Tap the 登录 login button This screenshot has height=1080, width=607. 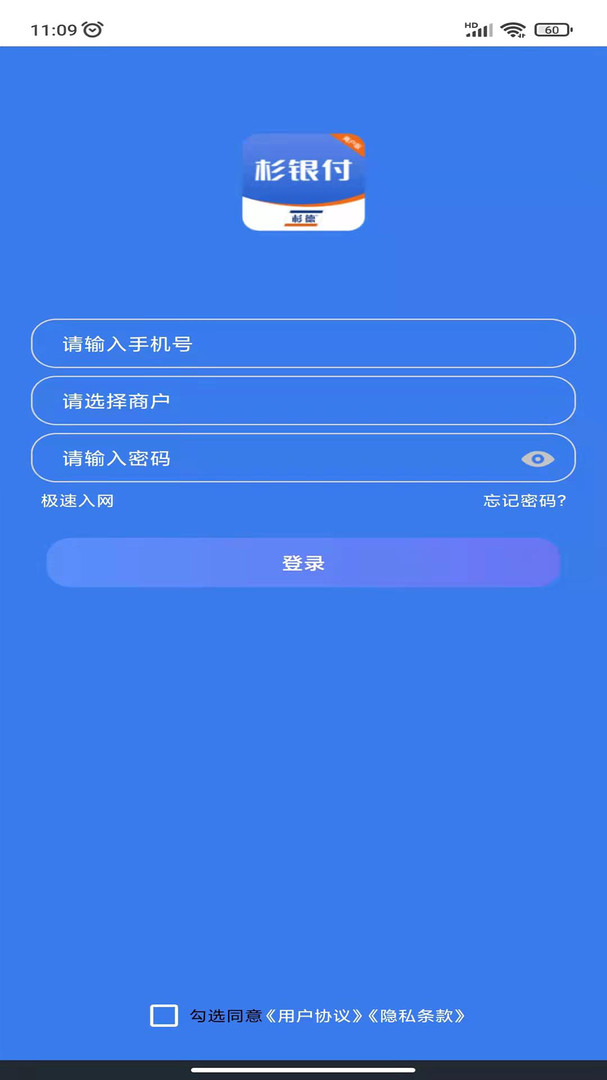pyautogui.click(x=303, y=563)
